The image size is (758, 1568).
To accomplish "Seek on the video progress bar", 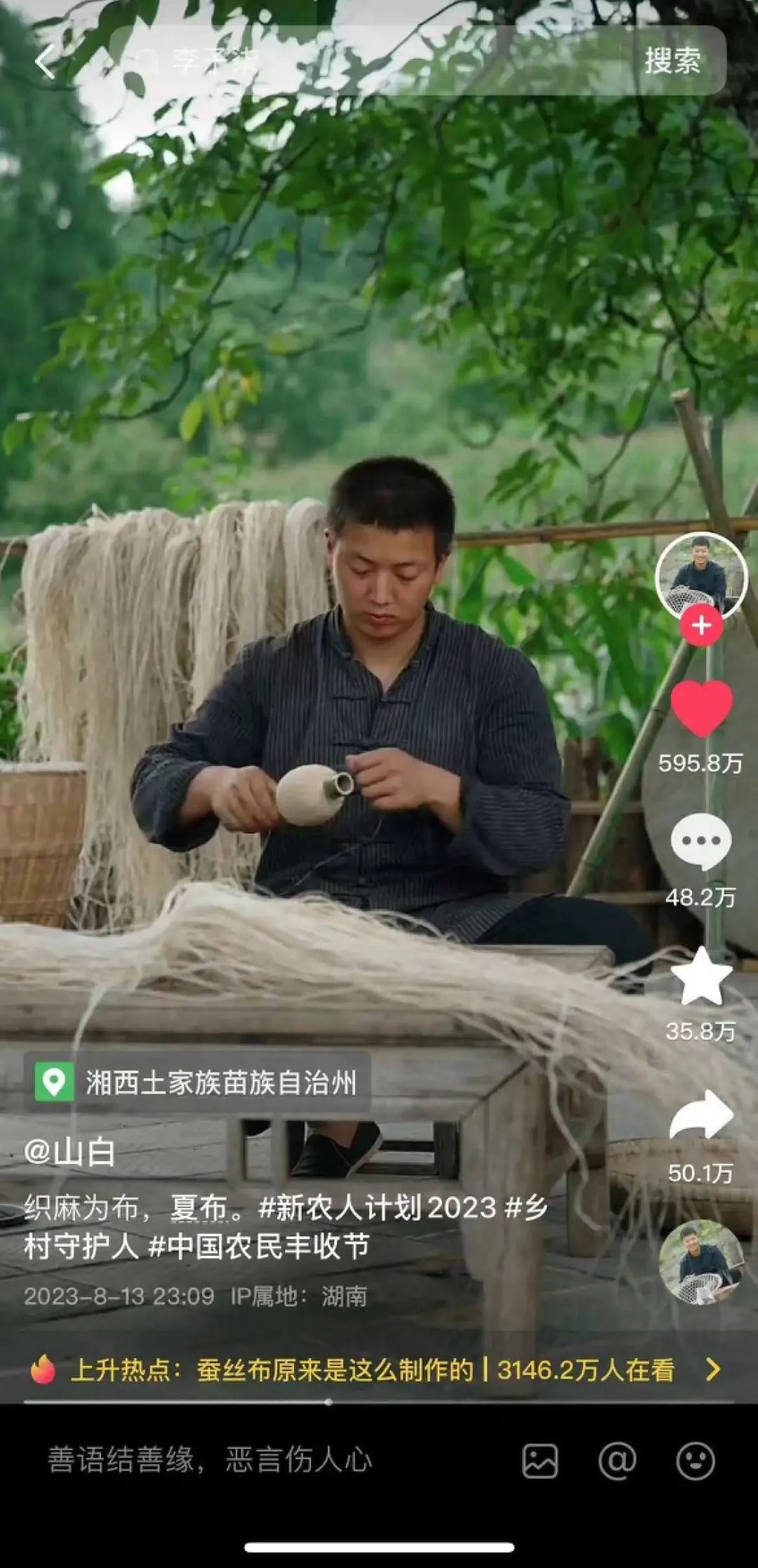I will click(328, 1402).
